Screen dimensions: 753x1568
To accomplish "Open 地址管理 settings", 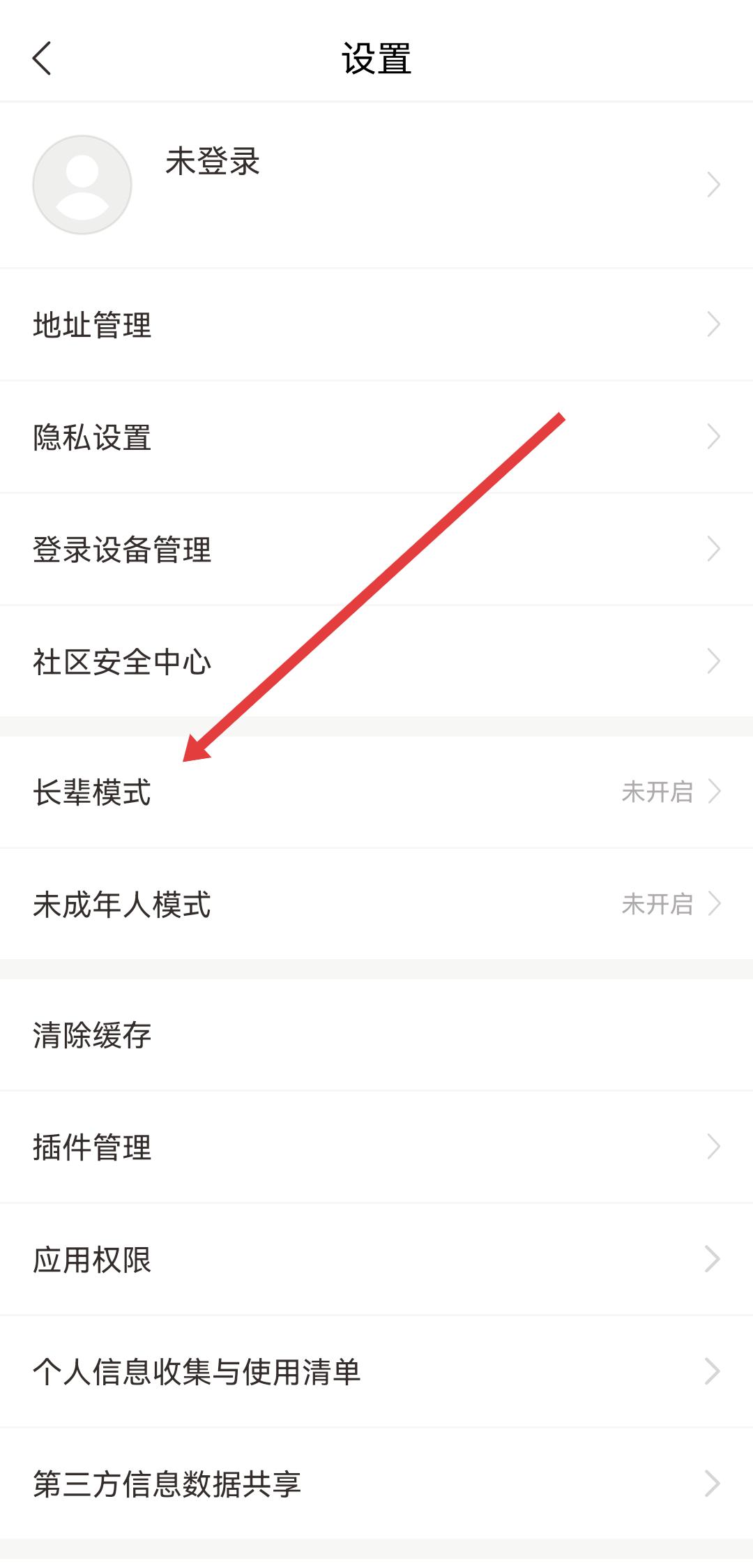I will (x=376, y=325).
